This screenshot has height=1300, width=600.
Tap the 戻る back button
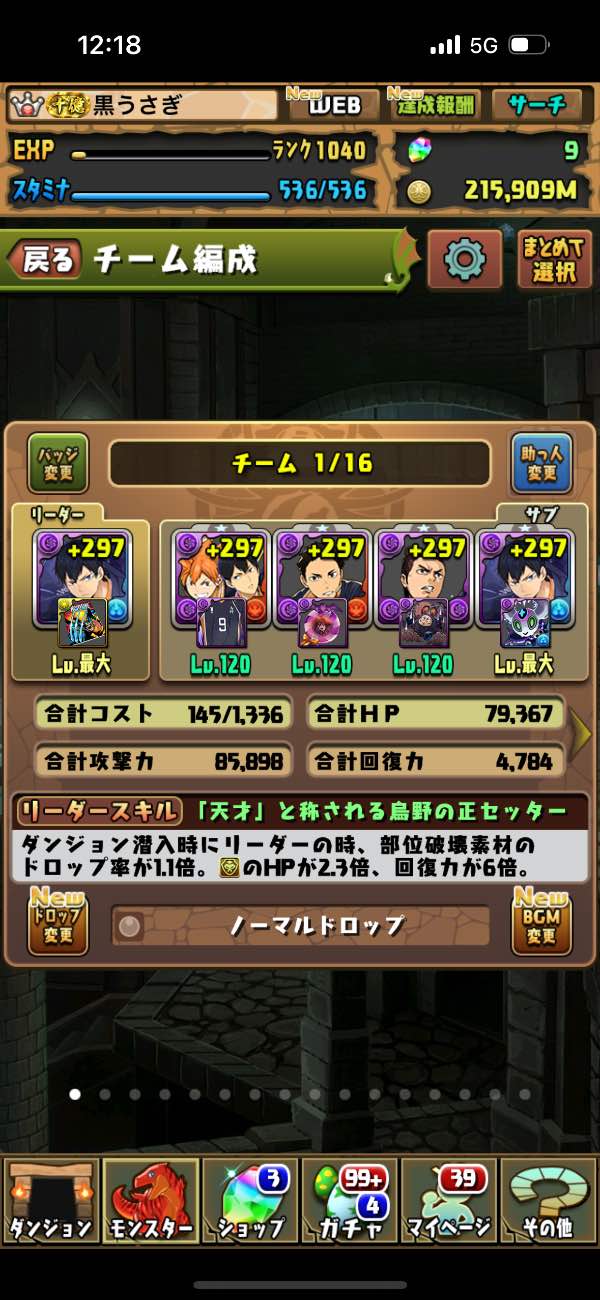pyautogui.click(x=47, y=260)
